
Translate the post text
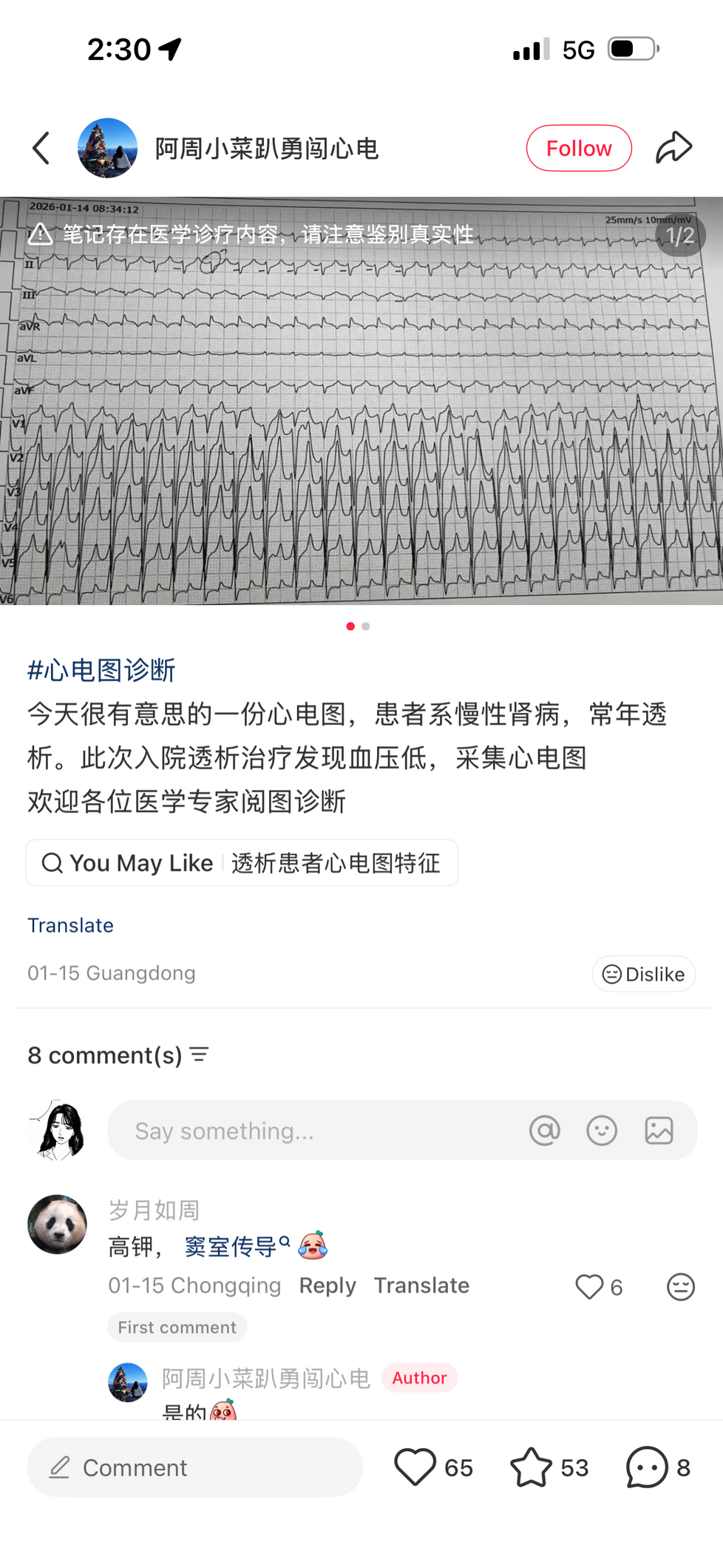point(70,925)
